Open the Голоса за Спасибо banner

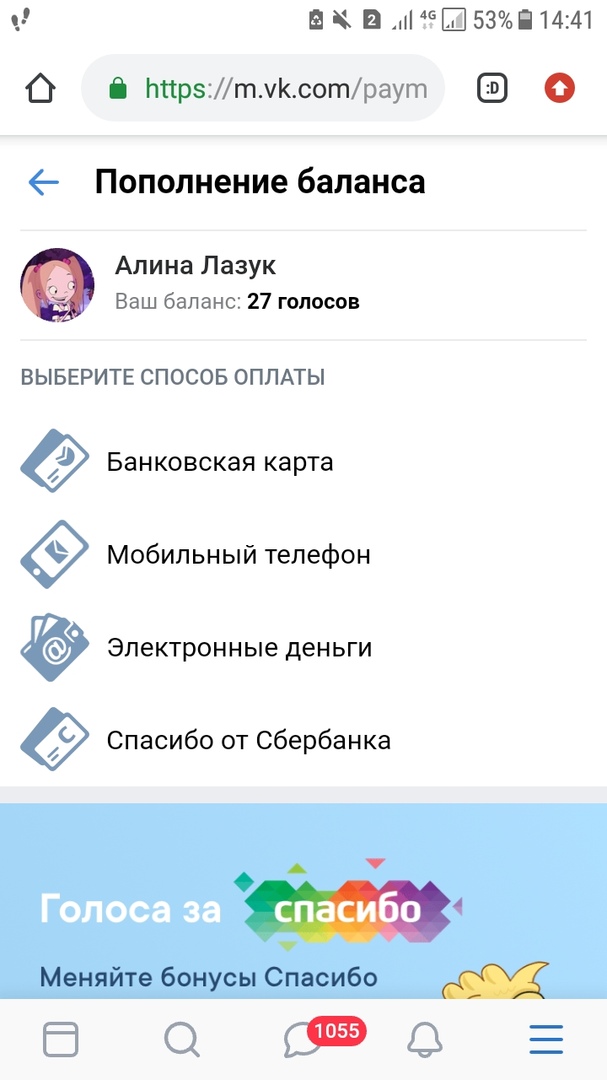coord(303,910)
